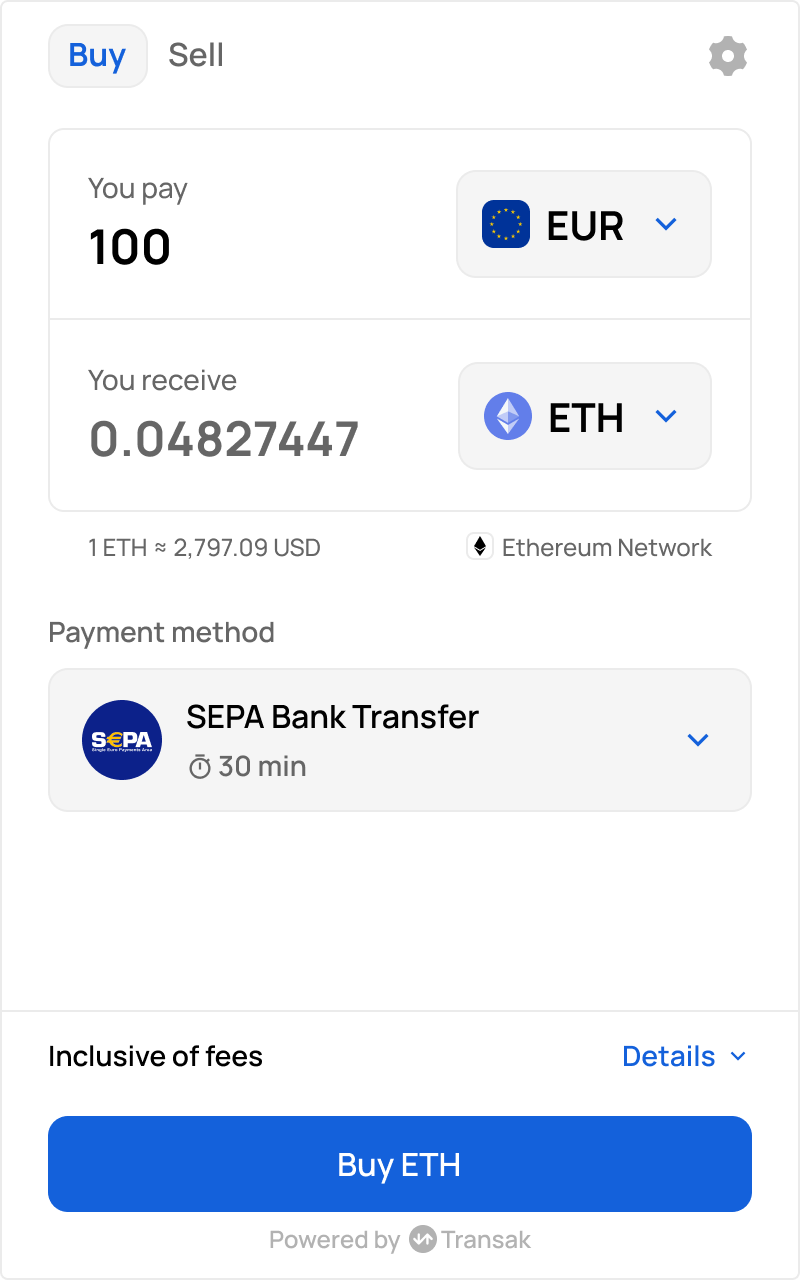Change the SEPA Bank Transfer payment method
This screenshot has width=800, height=1280.
(400, 740)
